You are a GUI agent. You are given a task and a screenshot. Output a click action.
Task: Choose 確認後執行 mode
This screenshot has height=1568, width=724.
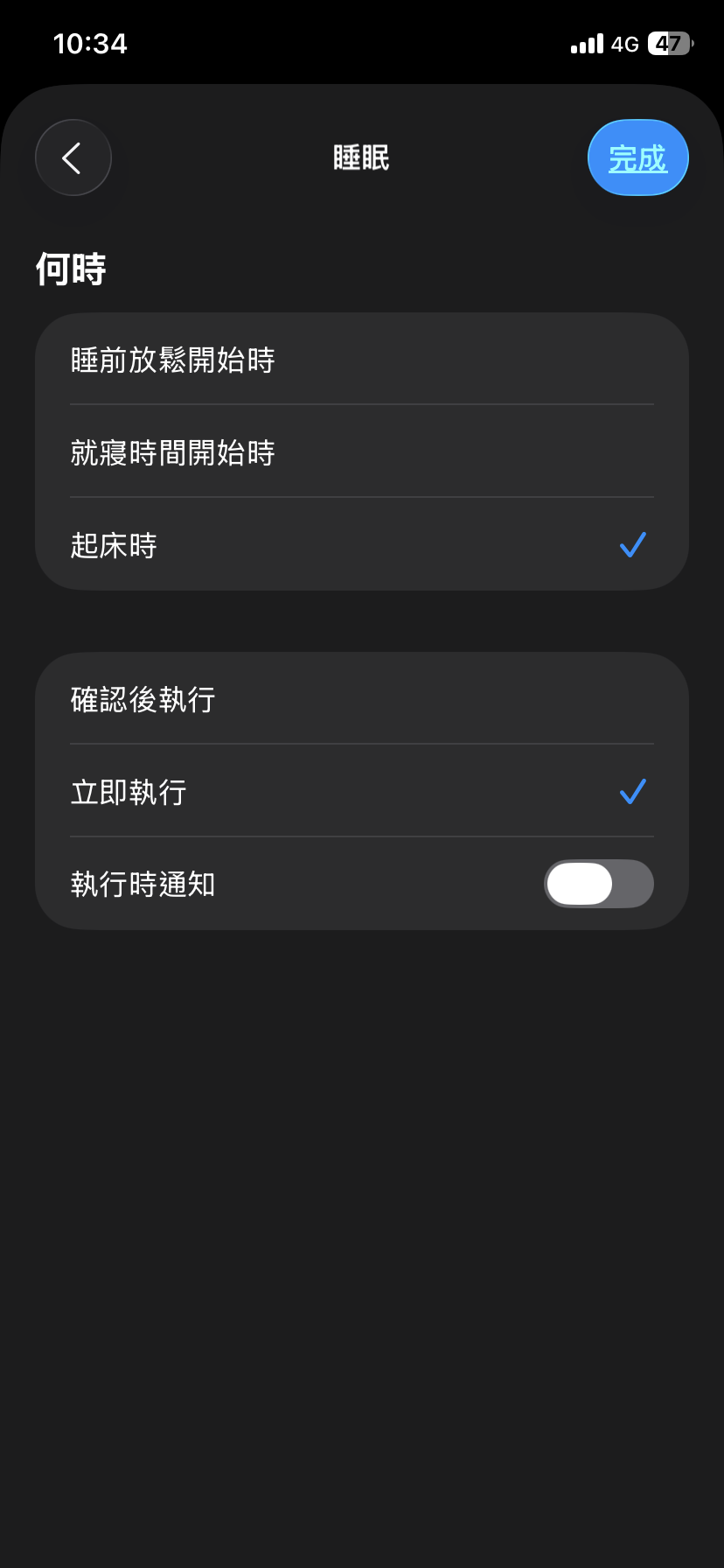361,699
